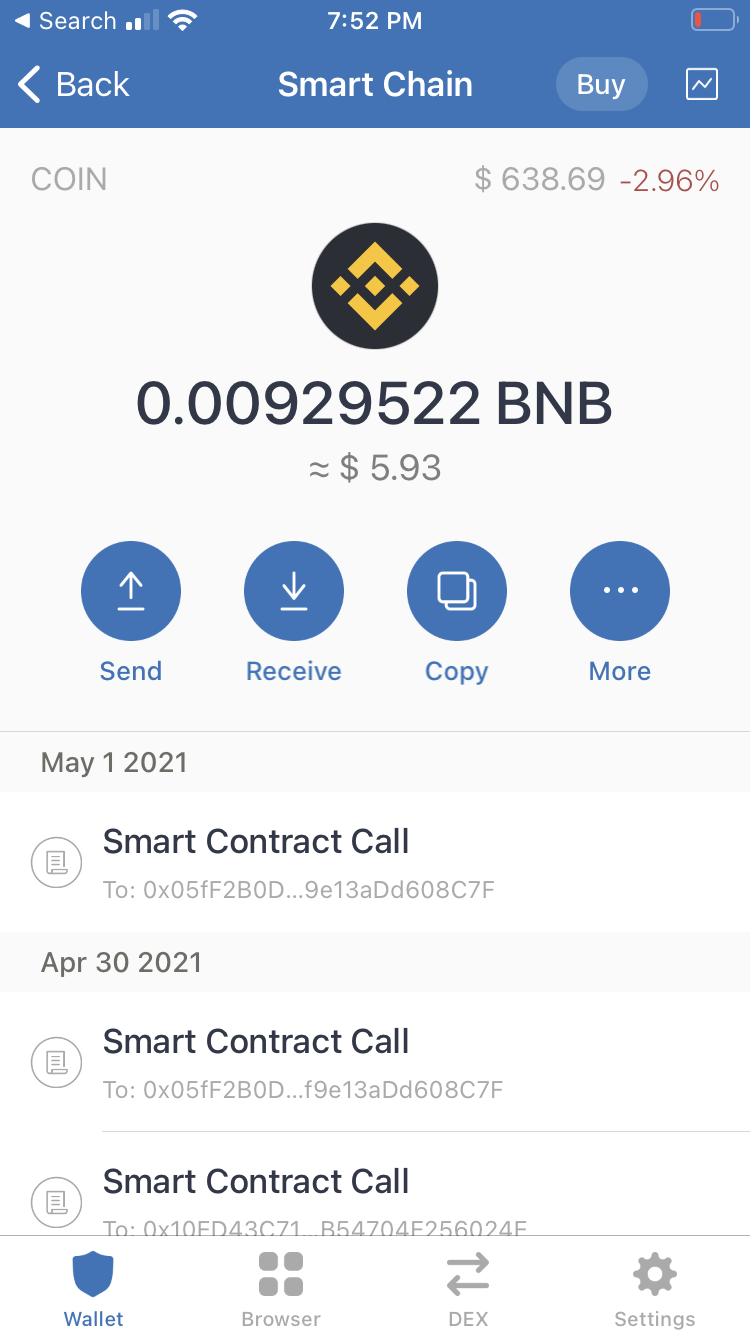Viewport: 750px width, 1334px height.
Task: Select the Wallet tab
Action: click(x=94, y=1288)
